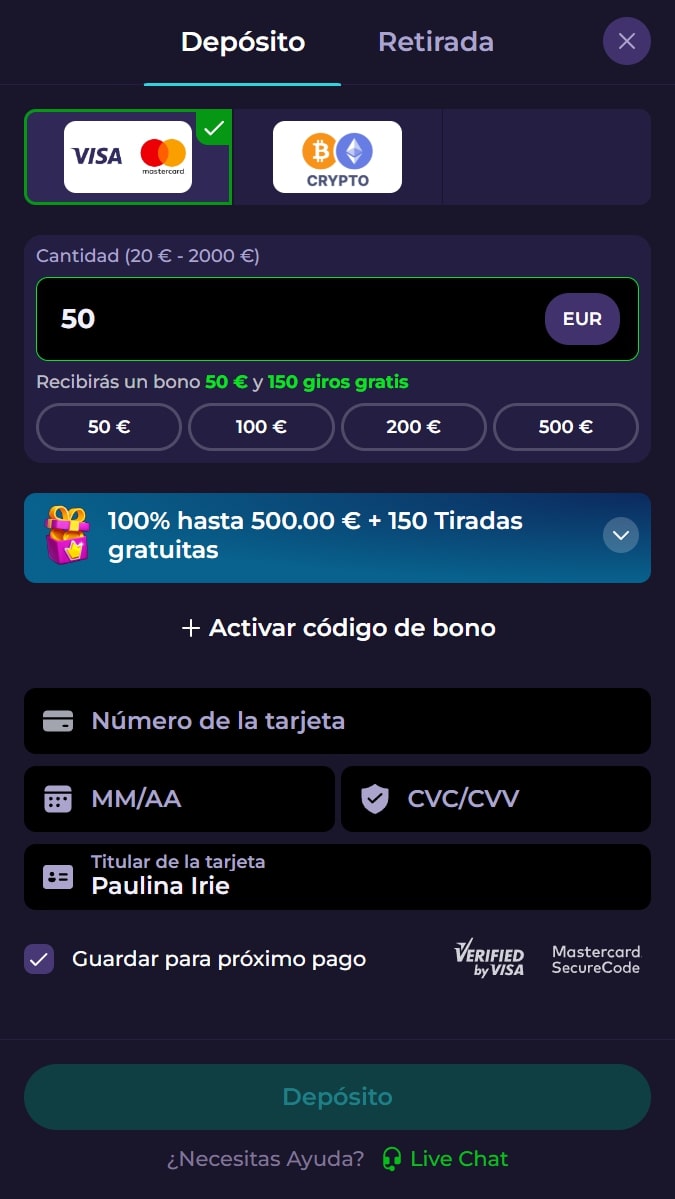Close the deposit dialog
This screenshot has height=1199, width=675.
626,41
